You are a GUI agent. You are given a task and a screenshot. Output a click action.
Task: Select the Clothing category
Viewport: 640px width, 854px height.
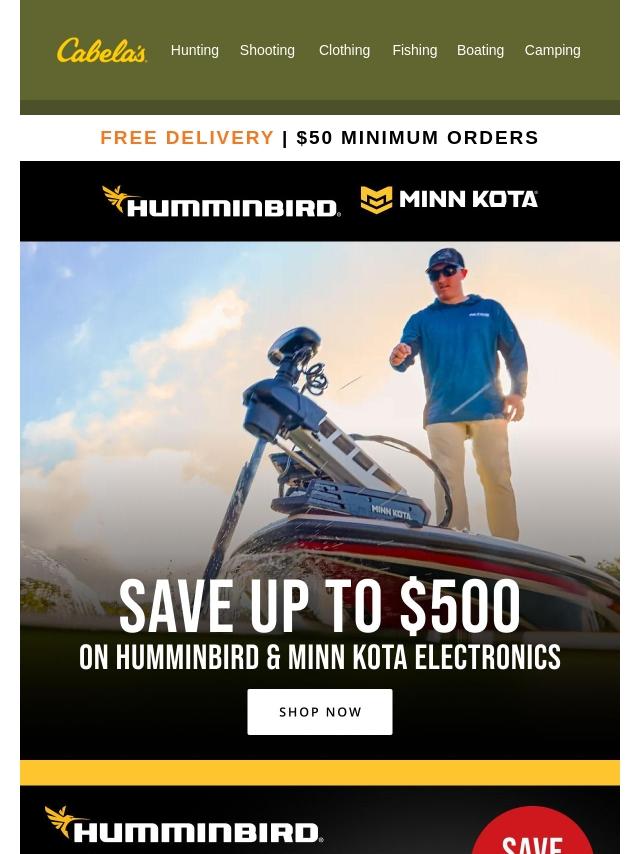tap(344, 50)
